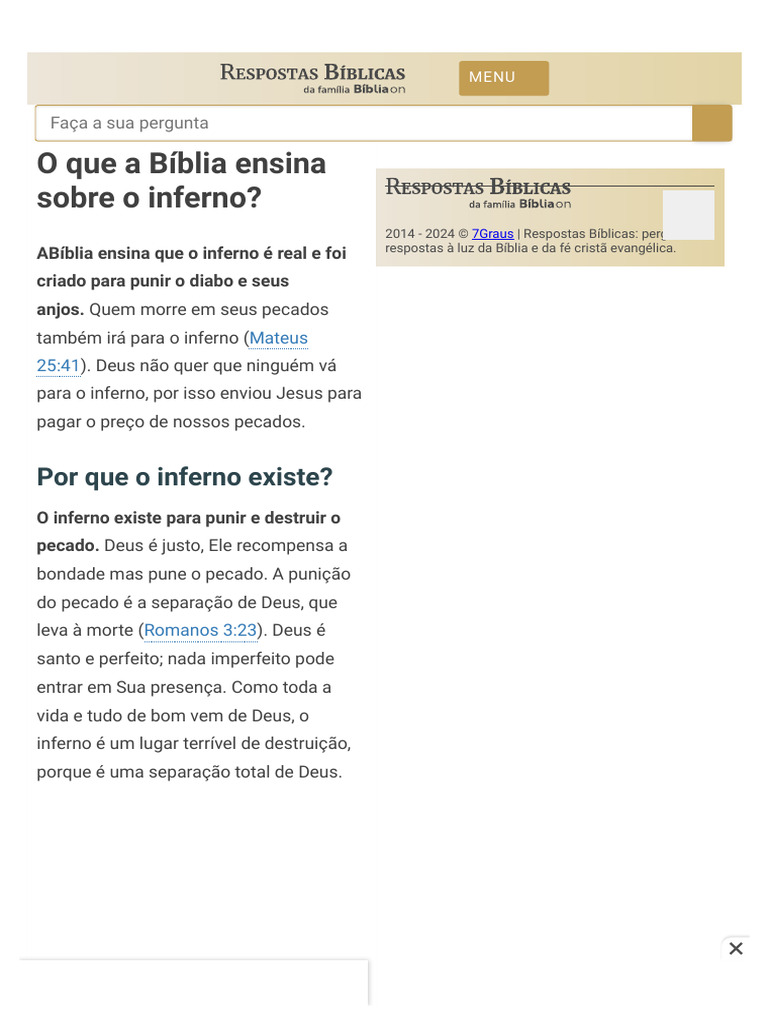Go to the Respostas Bíblicas homepage logo
This screenshot has height=1024, width=768.
(x=312, y=78)
